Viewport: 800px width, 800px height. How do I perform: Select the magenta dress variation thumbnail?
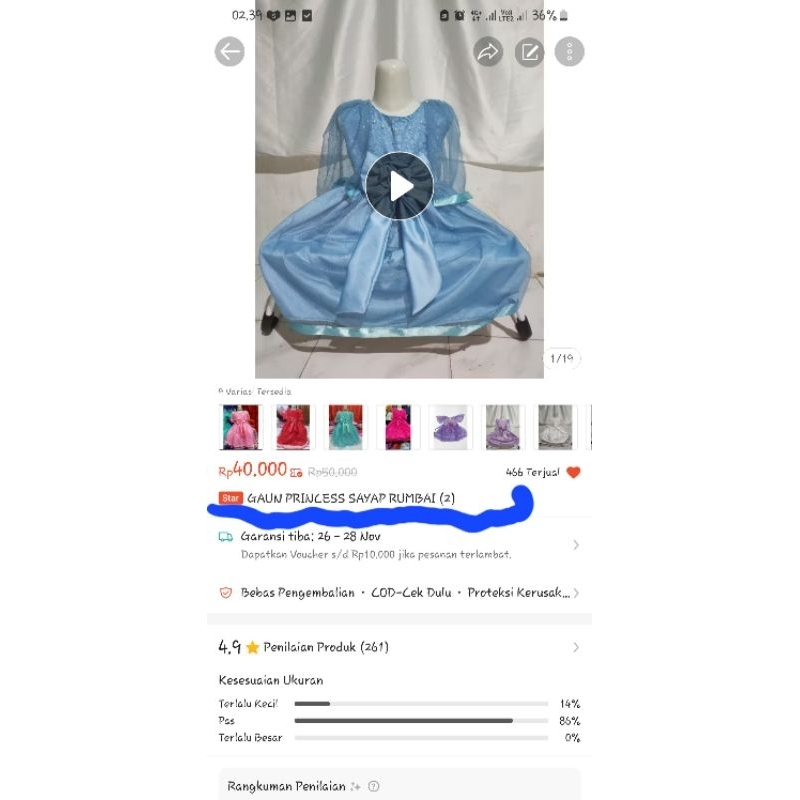[x=398, y=427]
